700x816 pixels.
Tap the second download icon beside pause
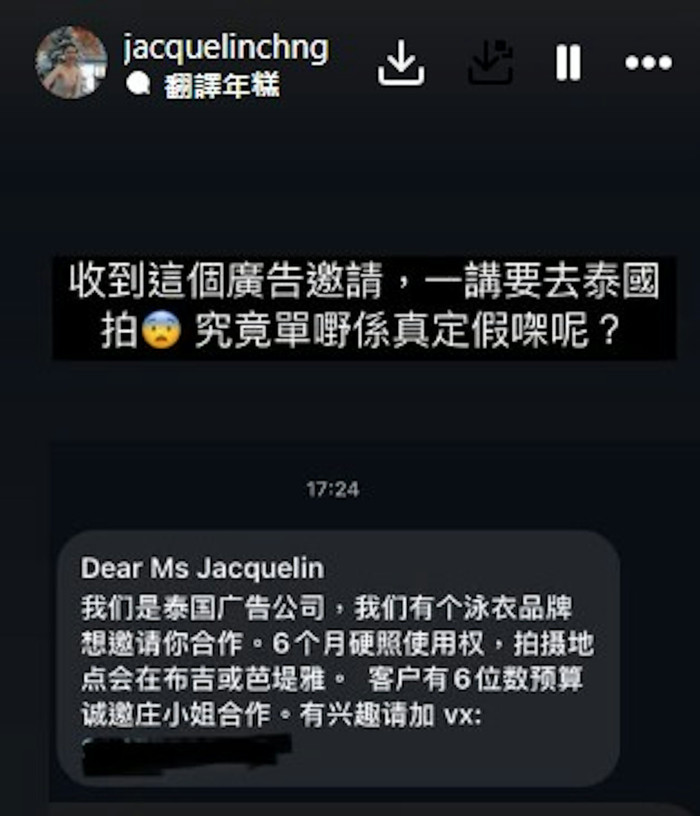[x=491, y=63]
